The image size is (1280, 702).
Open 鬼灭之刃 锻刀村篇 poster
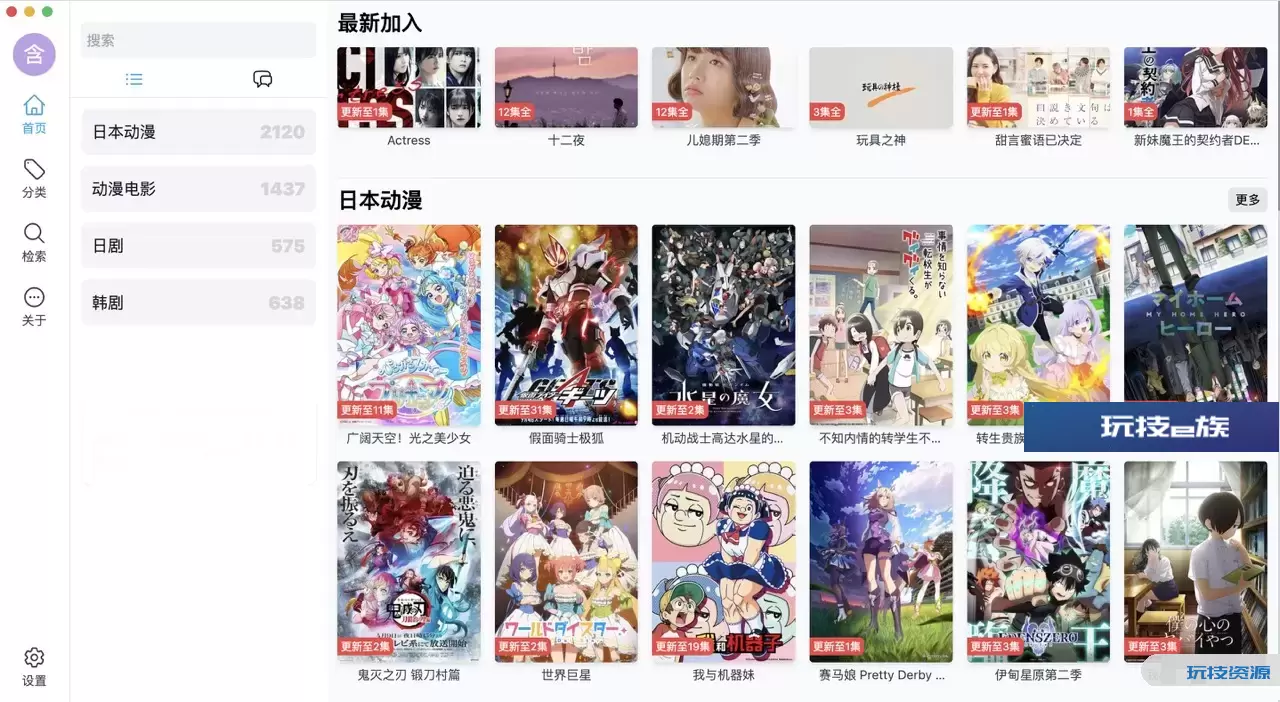click(408, 561)
